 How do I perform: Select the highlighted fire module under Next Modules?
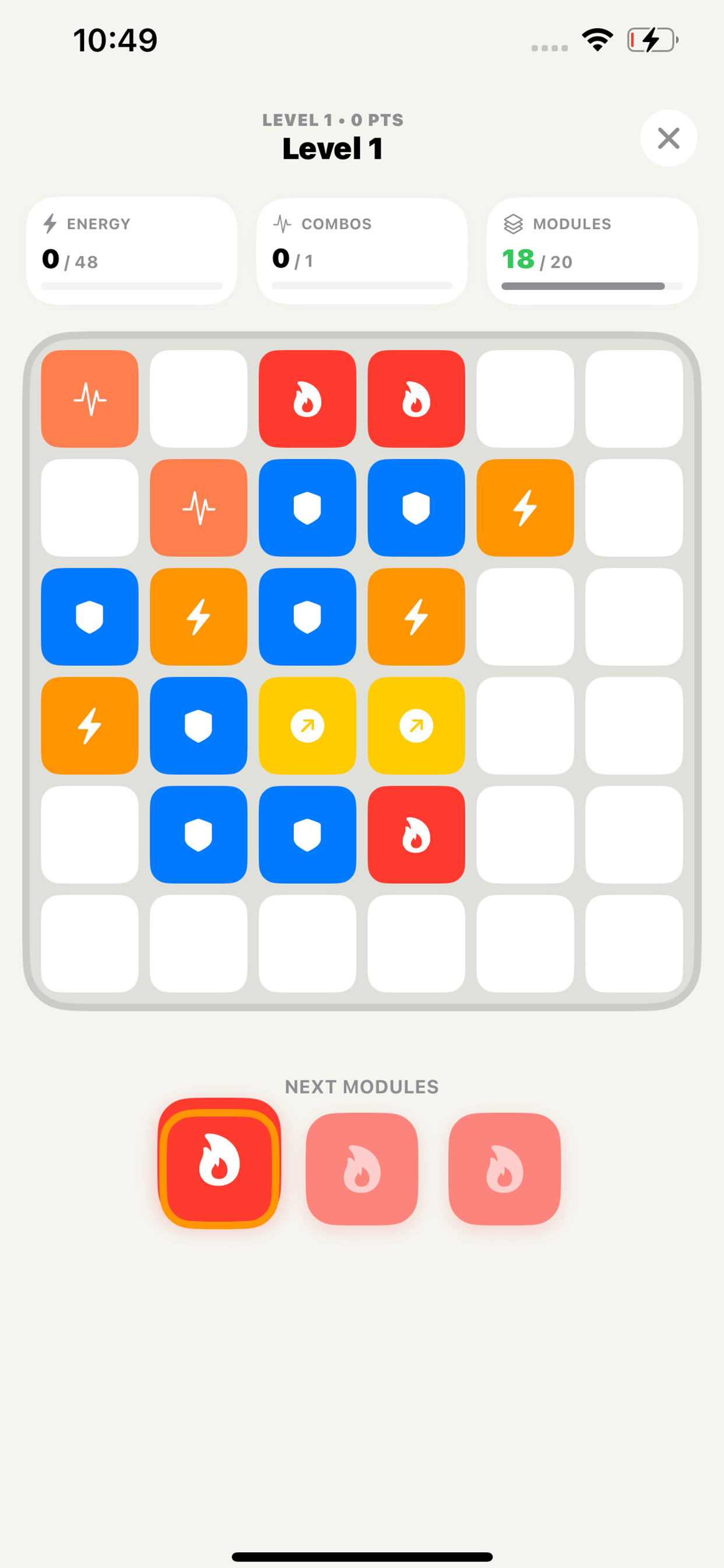point(219,1163)
